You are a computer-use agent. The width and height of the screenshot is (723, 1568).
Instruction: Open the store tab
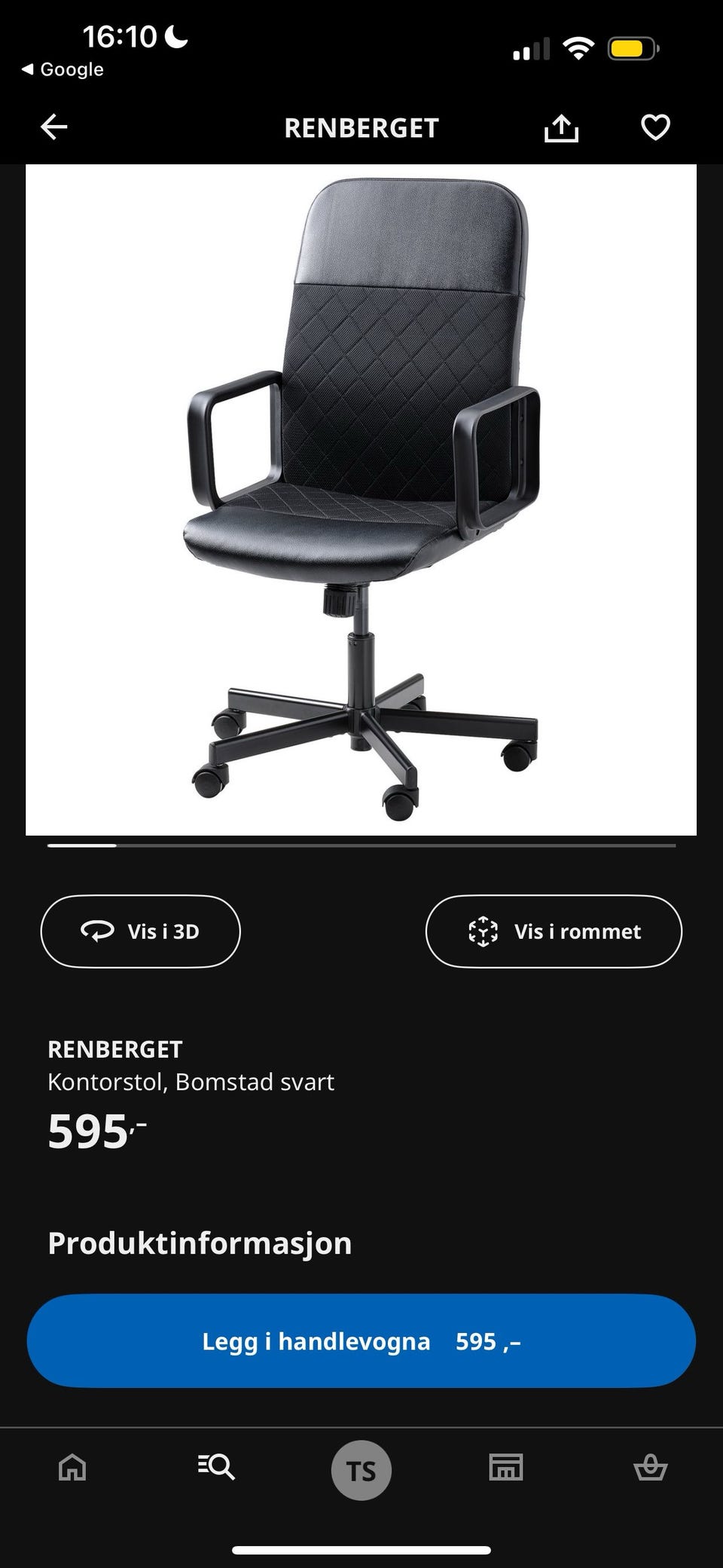(x=506, y=1468)
